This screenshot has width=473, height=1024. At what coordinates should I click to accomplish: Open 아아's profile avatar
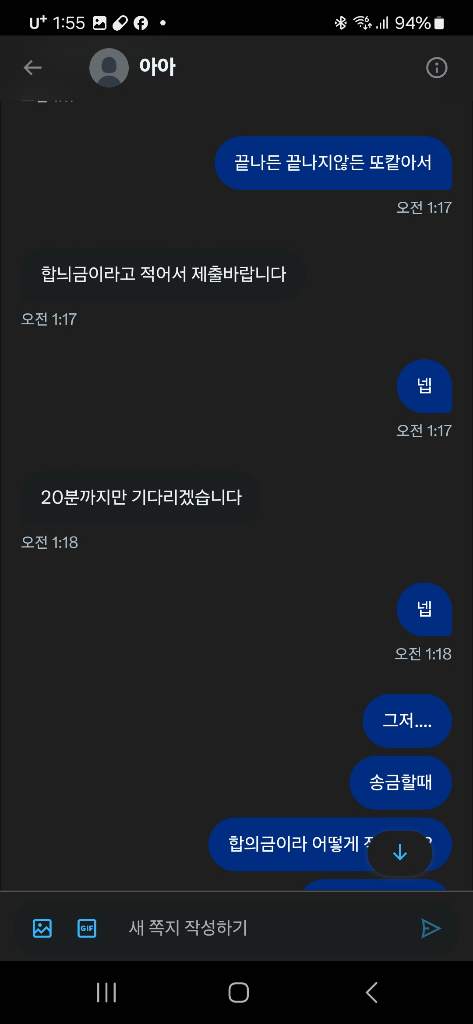coord(109,67)
